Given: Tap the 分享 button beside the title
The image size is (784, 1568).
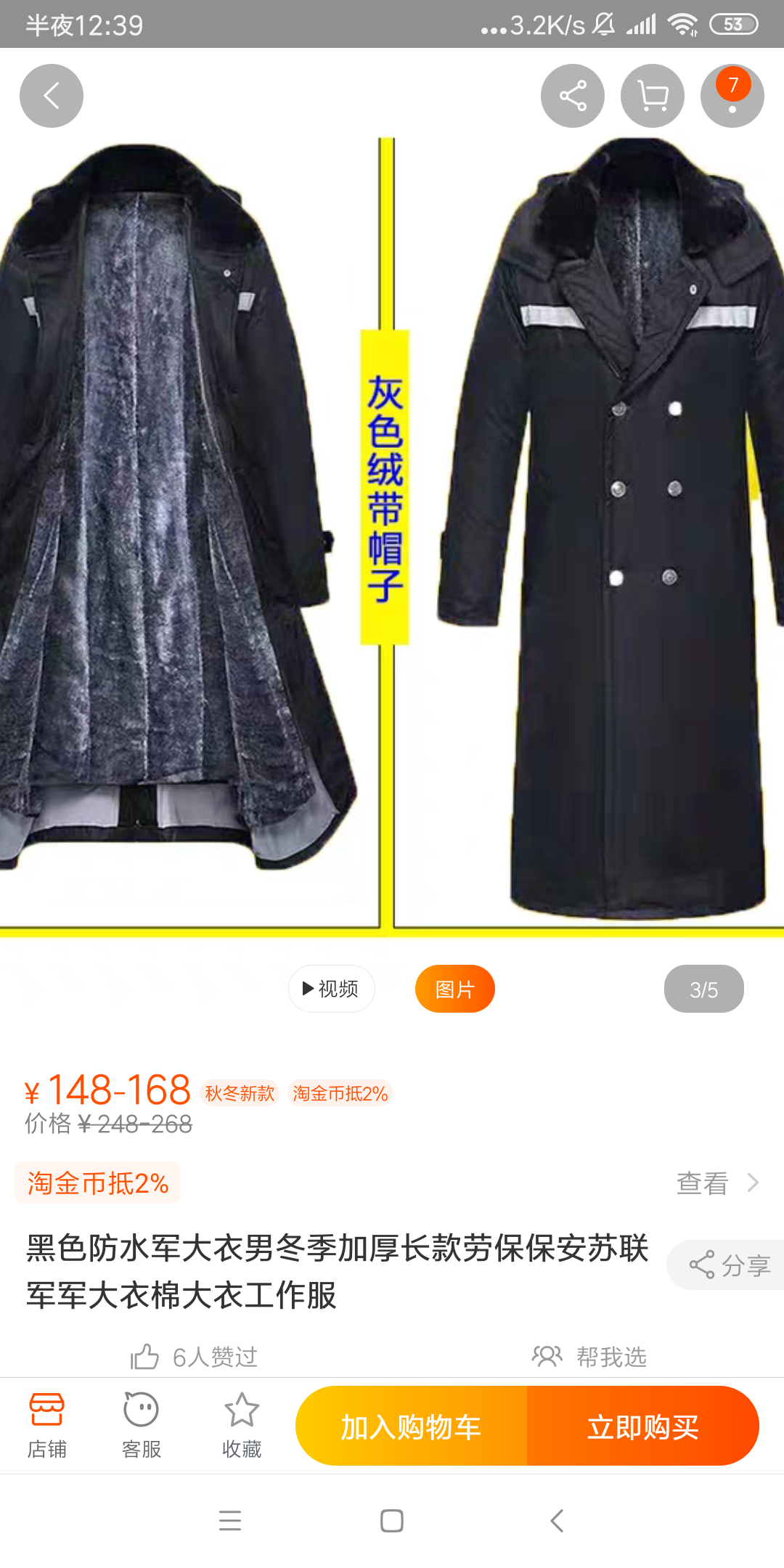Looking at the screenshot, I should (726, 1265).
